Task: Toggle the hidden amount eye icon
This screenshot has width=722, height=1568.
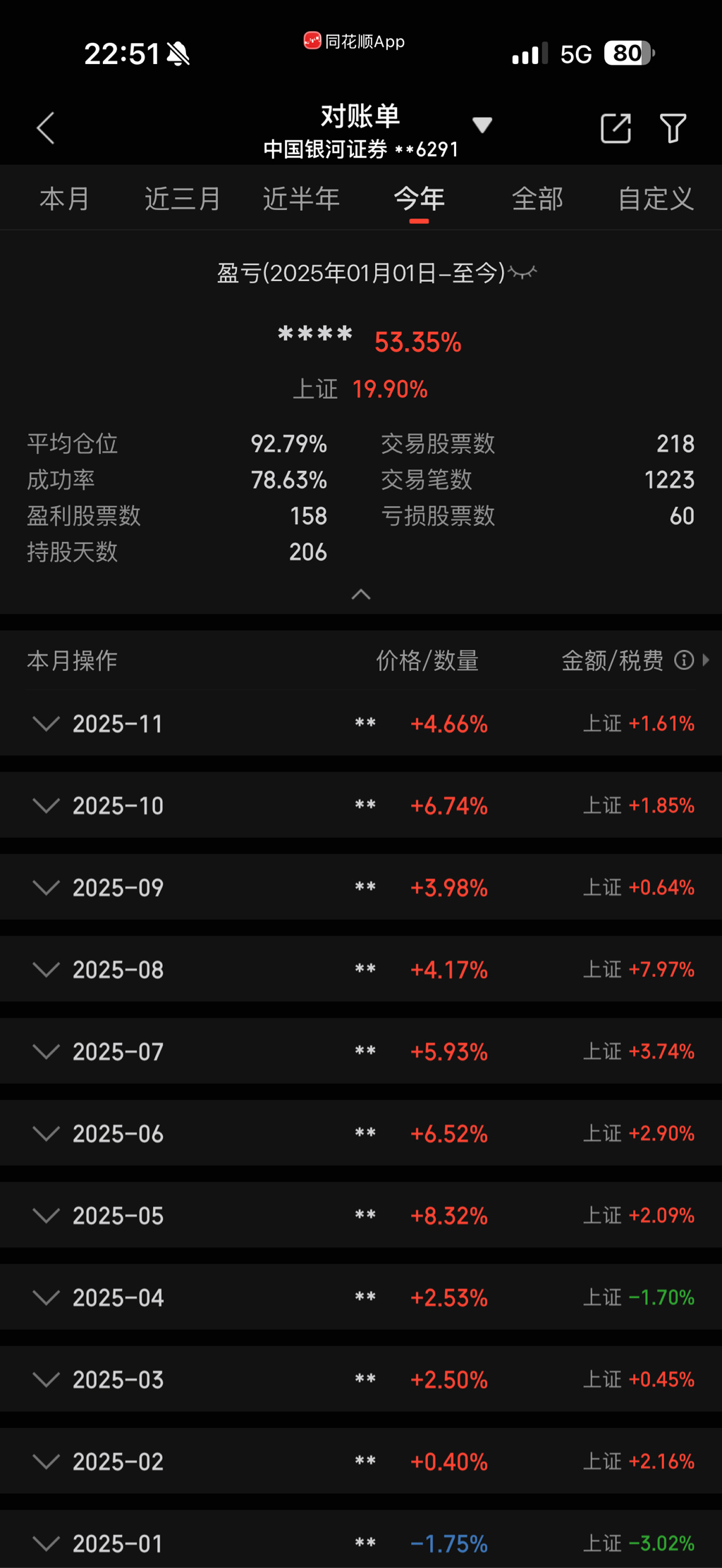Action: pyautogui.click(x=522, y=272)
